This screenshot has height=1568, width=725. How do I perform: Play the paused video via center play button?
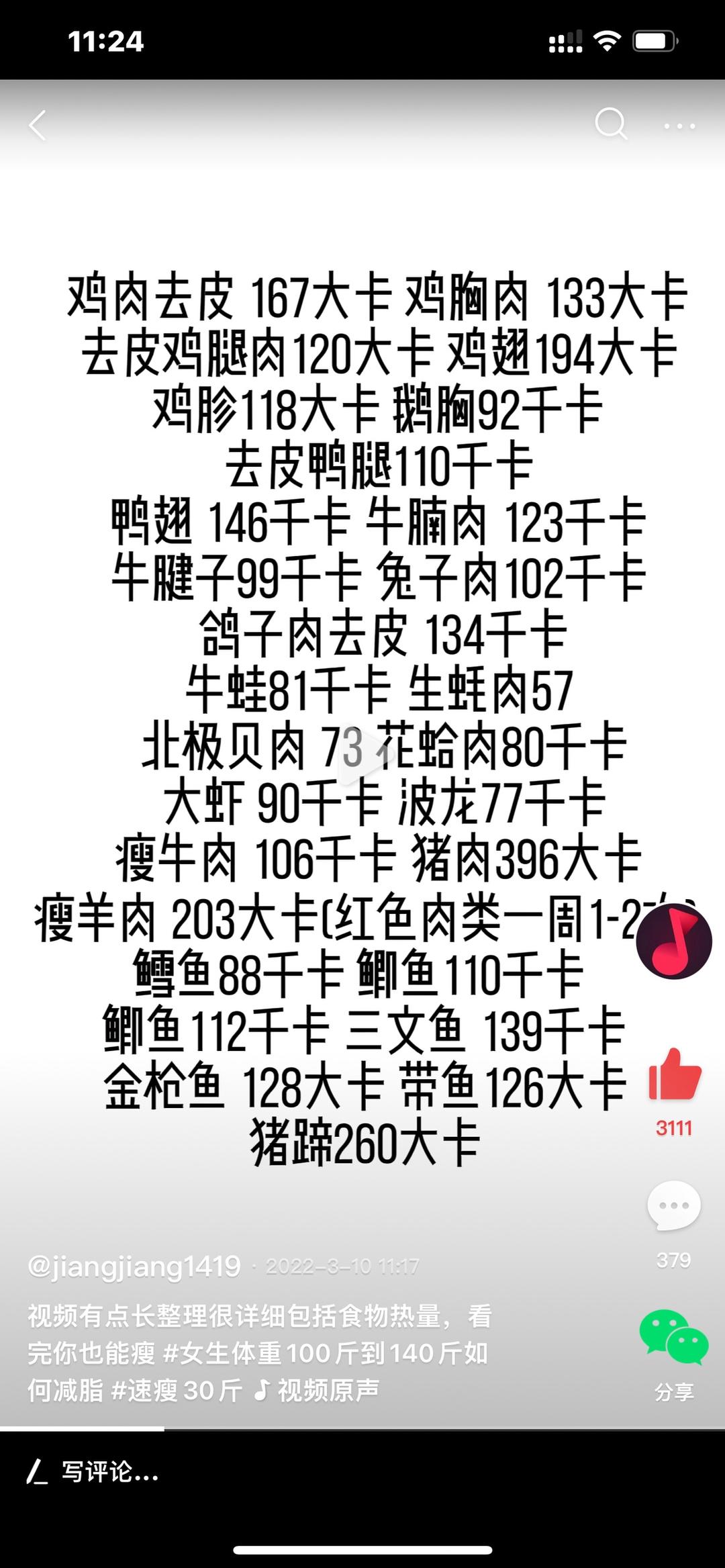coord(362,755)
